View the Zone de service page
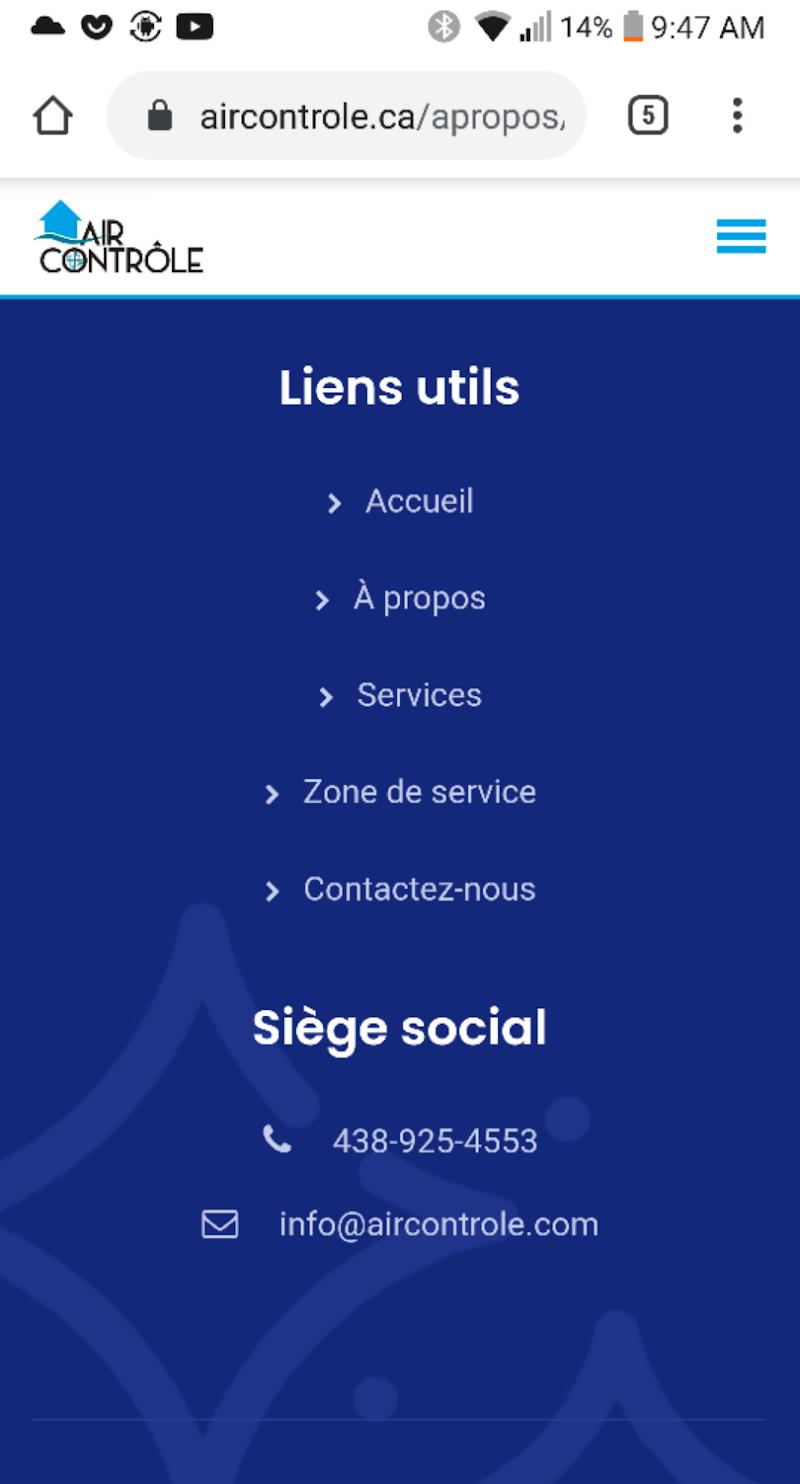 pos(418,792)
